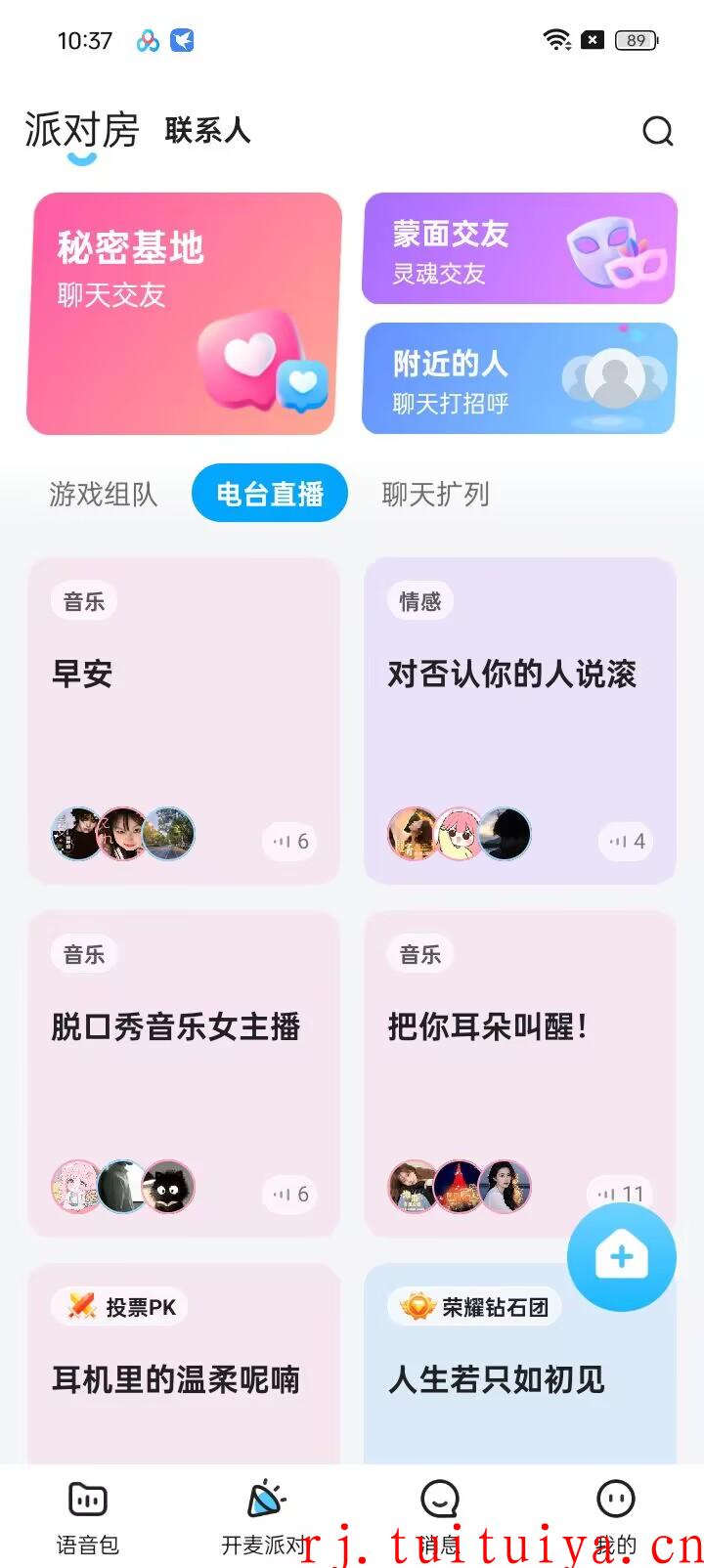Join the 把你耳朵叫醒! room
Screen dimensions: 704x1568
coord(520,1073)
